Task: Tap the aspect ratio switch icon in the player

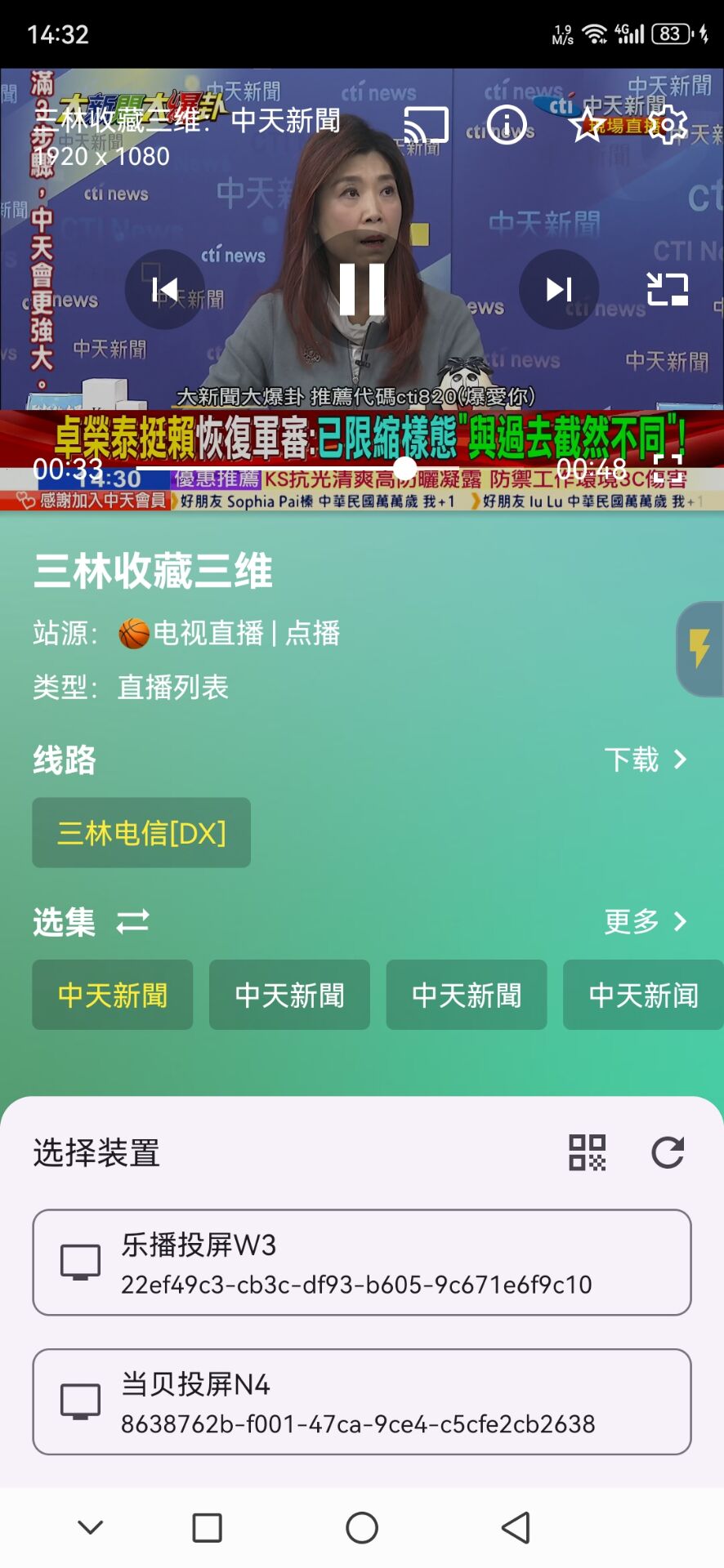Action: point(668,289)
